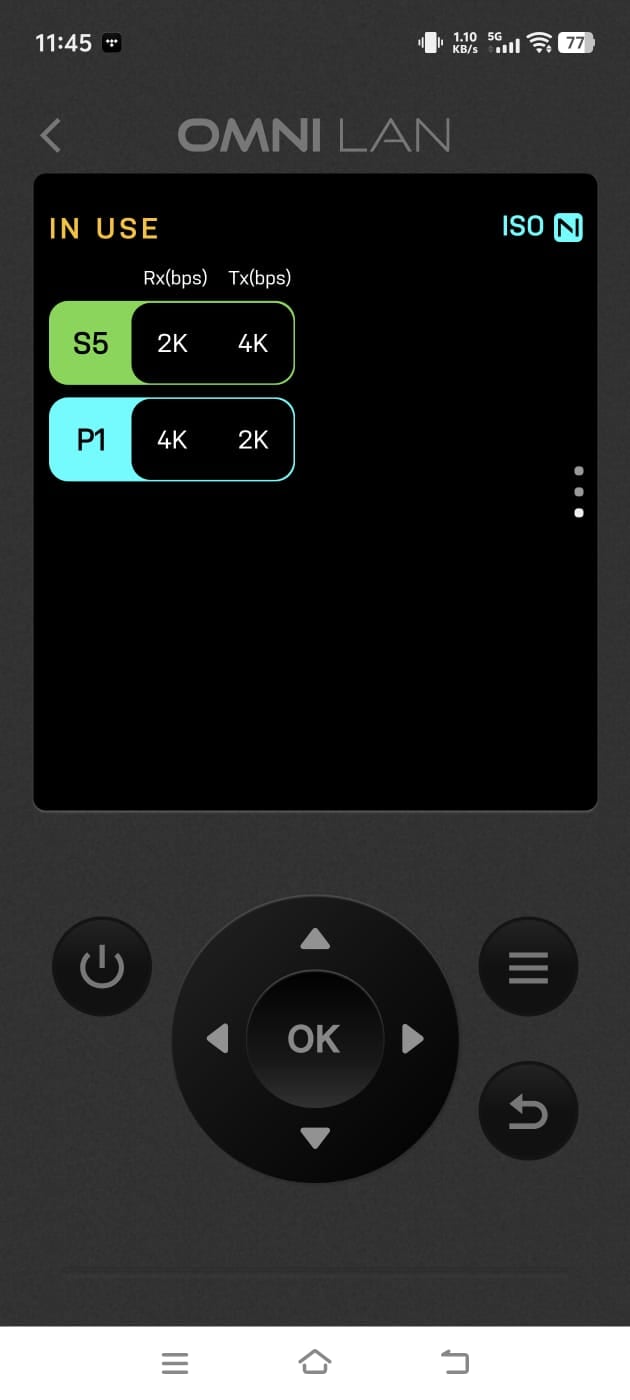
Task: Tap the remote's curved return button
Action: pyautogui.click(x=528, y=1111)
